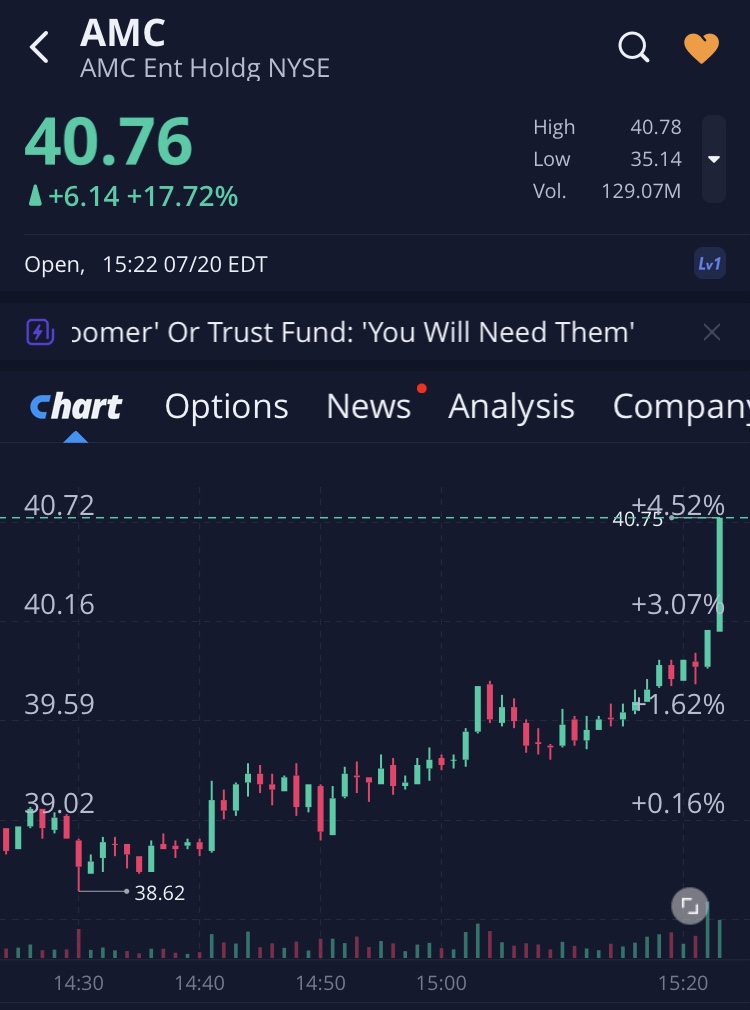This screenshot has width=750, height=1010.
Task: Switch to the Options tab
Action: pyautogui.click(x=226, y=406)
